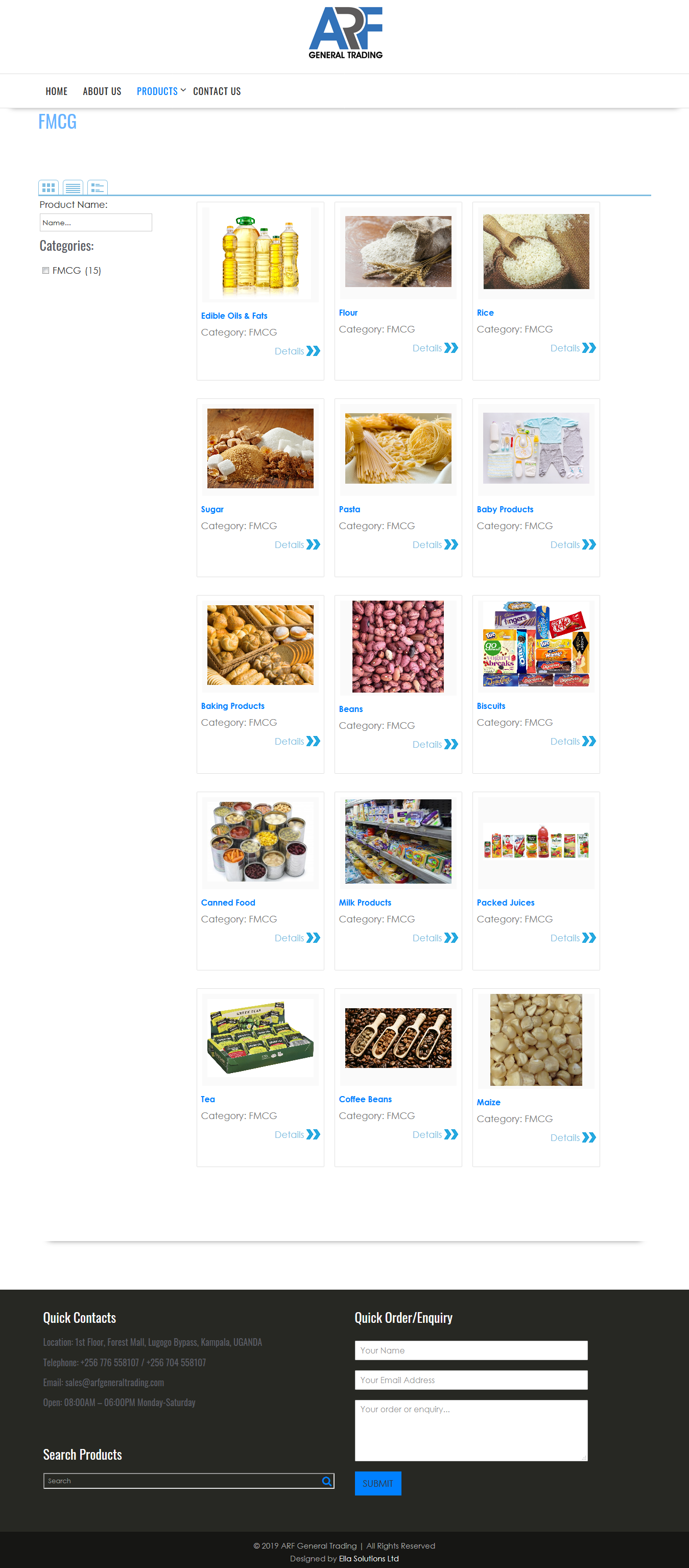This screenshot has width=689, height=1568.
Task: Switch to grid view layout
Action: click(49, 187)
